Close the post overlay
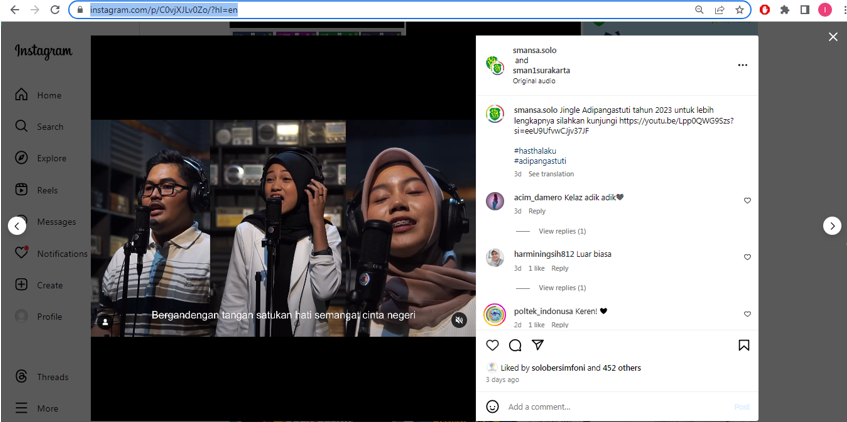The height and width of the screenshot is (422, 847). tap(833, 37)
